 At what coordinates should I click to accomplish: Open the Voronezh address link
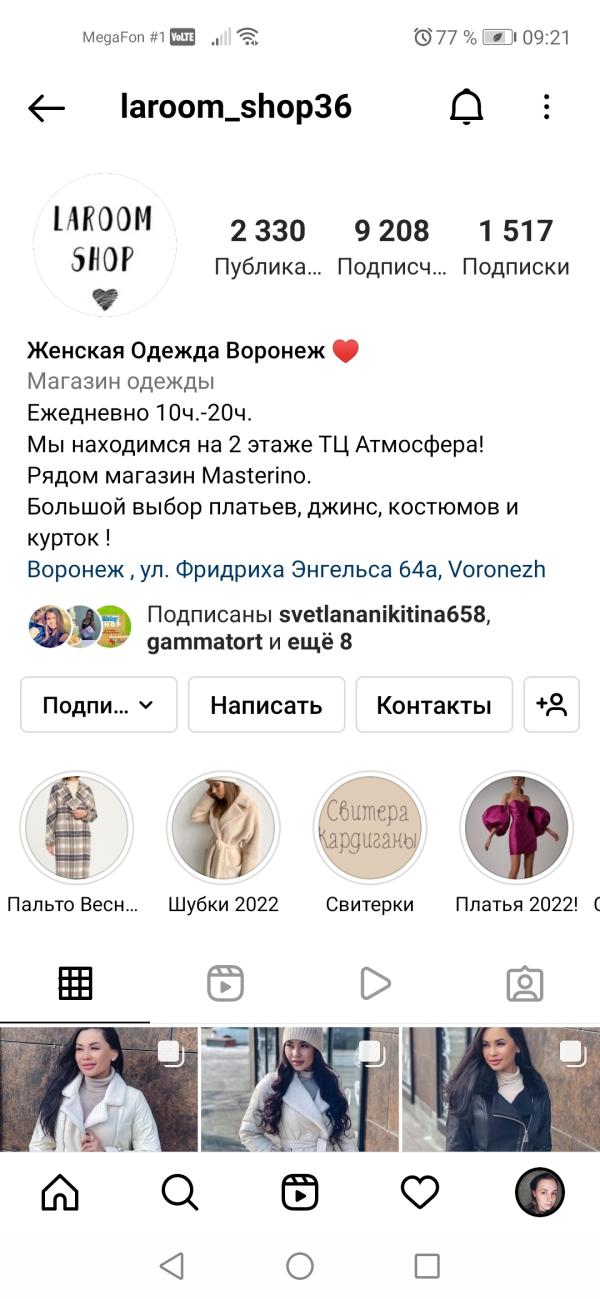coord(286,570)
